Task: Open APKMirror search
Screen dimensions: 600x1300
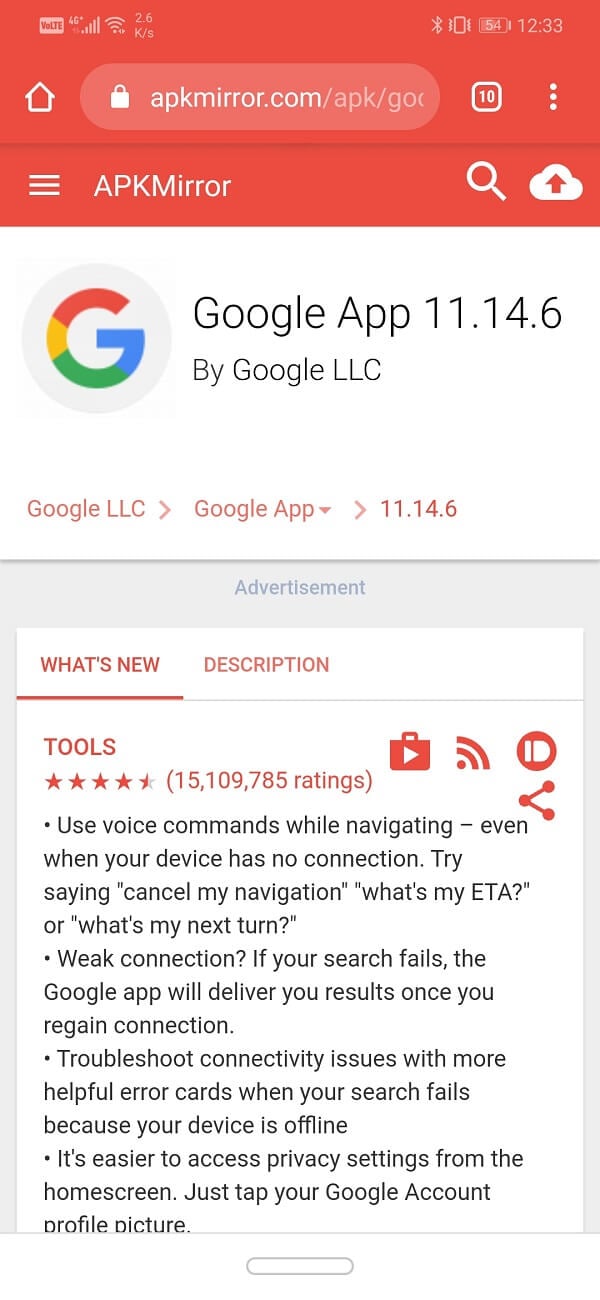Action: 486,183
